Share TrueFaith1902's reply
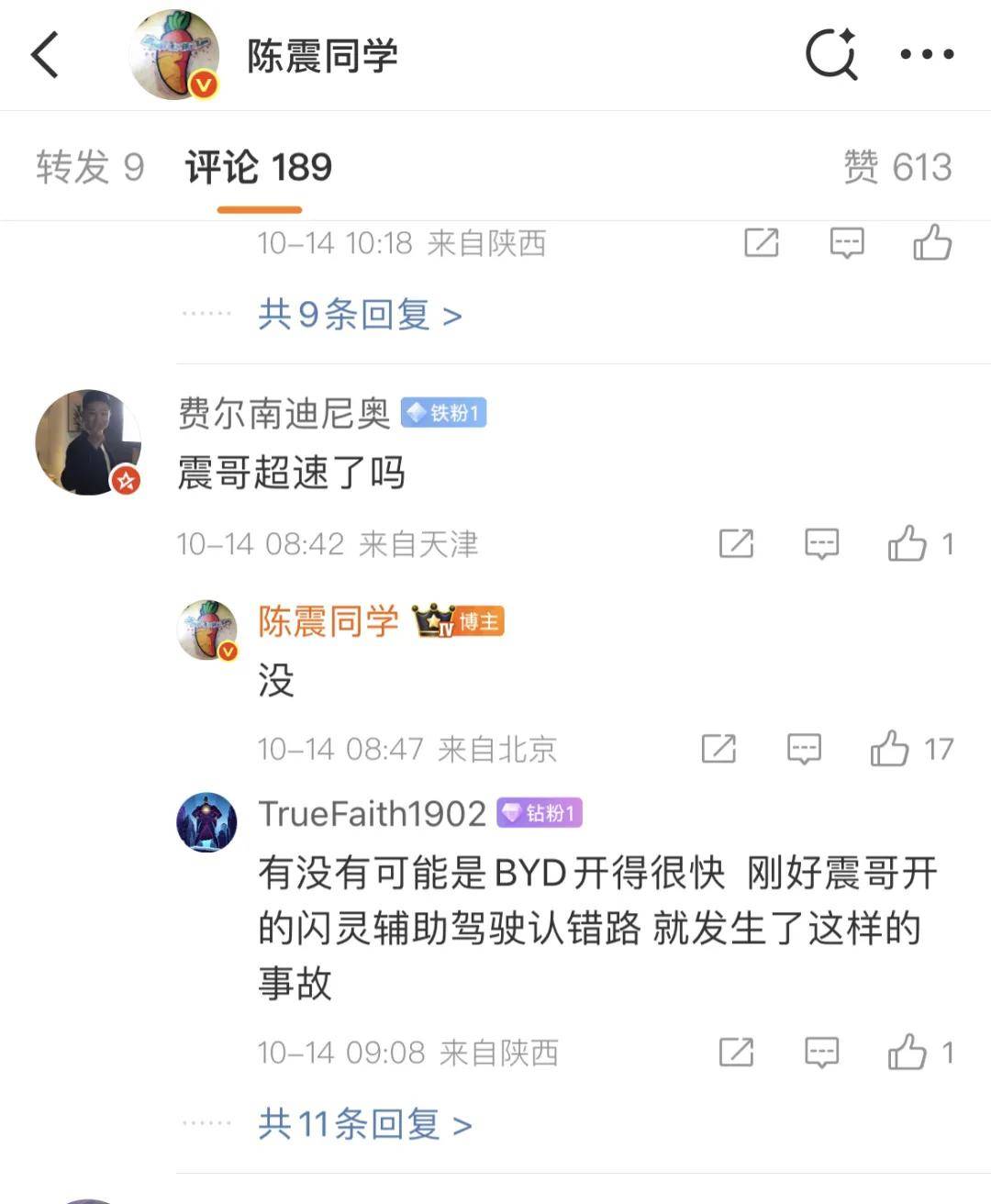Viewport: 991px width, 1204px height. coord(736,1052)
